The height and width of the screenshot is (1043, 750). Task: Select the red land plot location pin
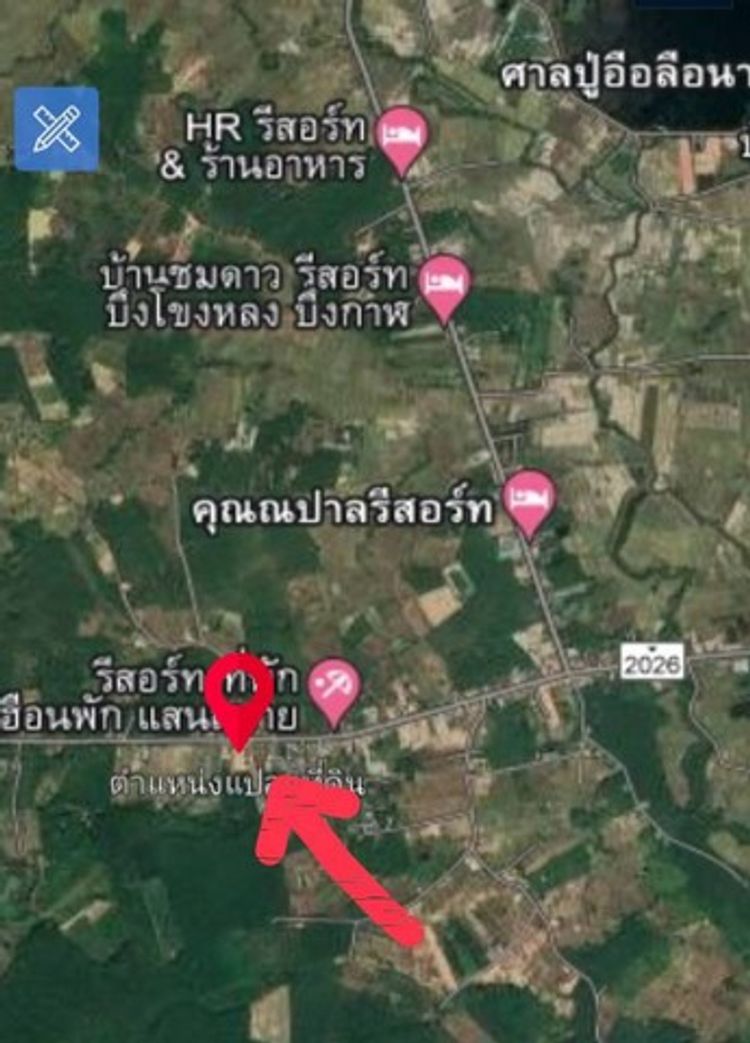tap(239, 695)
